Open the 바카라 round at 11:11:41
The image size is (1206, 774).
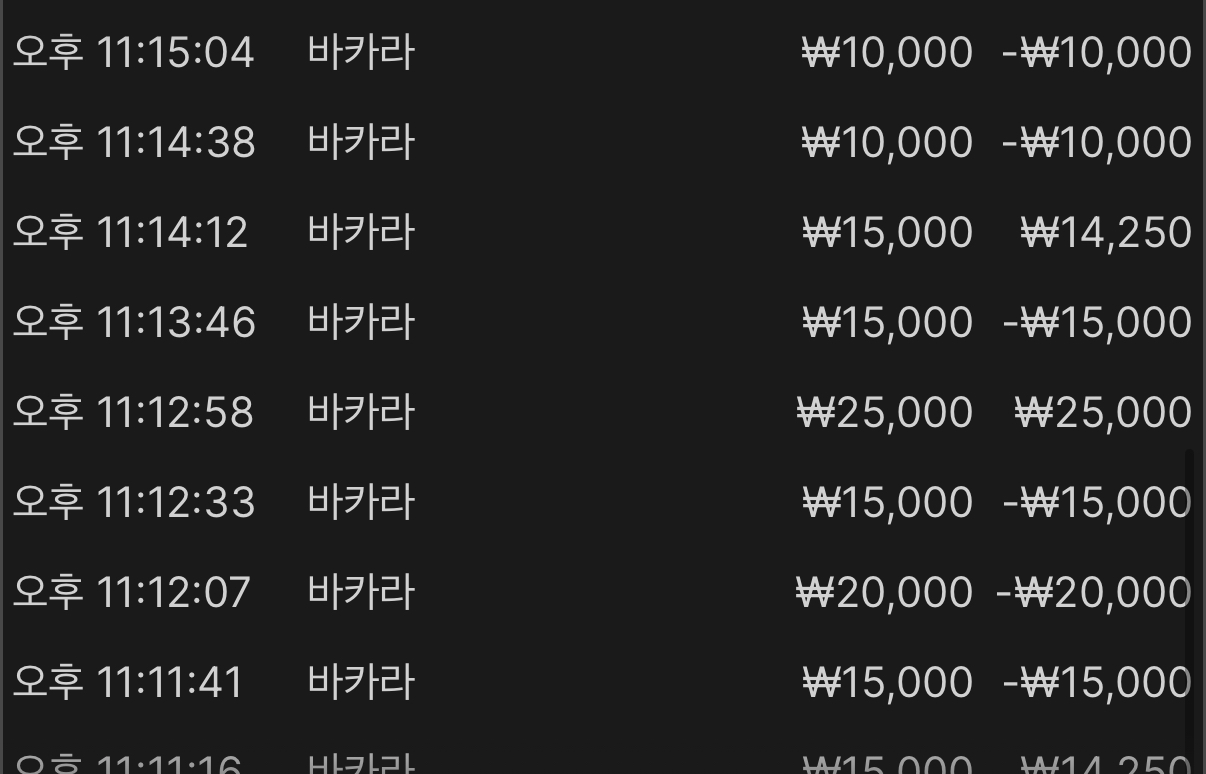[360, 682]
